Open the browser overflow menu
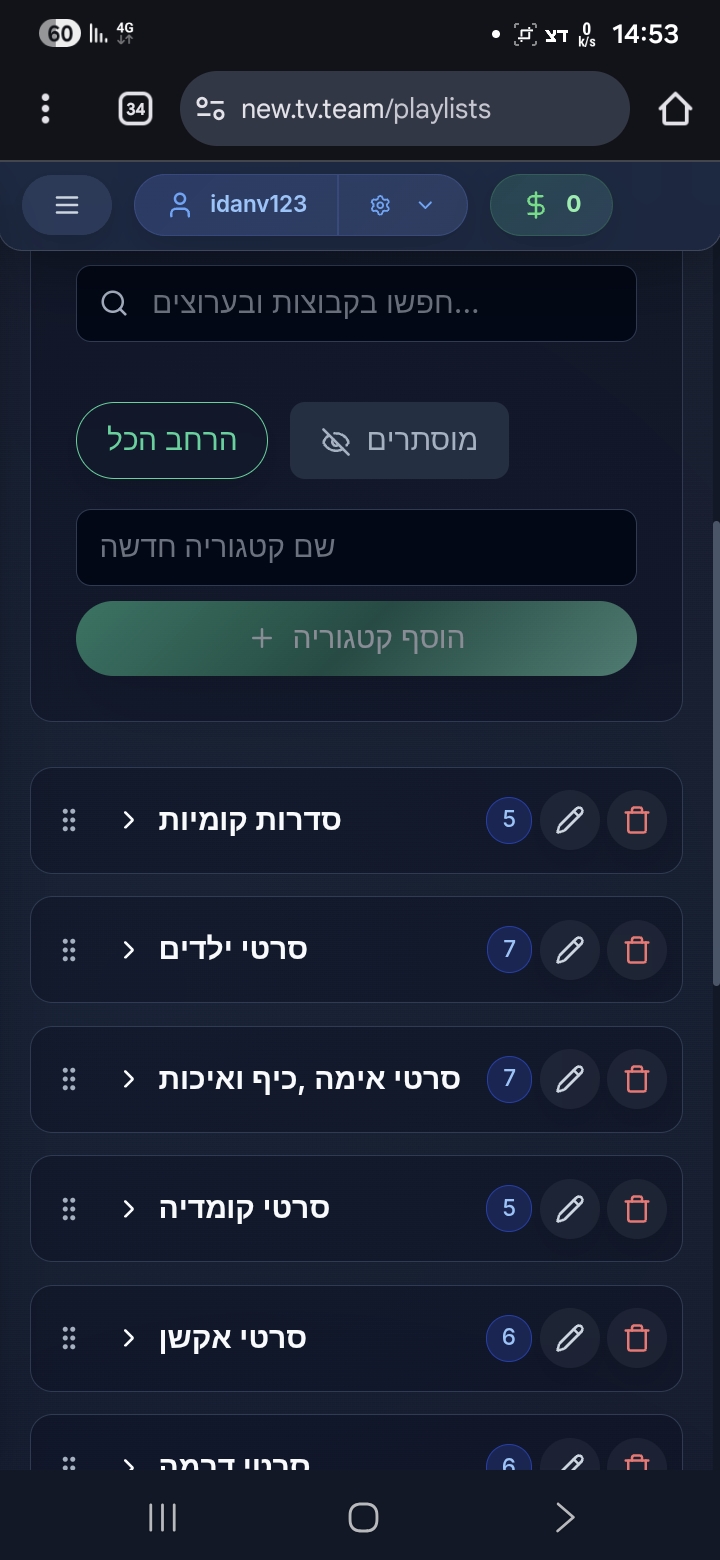 (x=45, y=108)
